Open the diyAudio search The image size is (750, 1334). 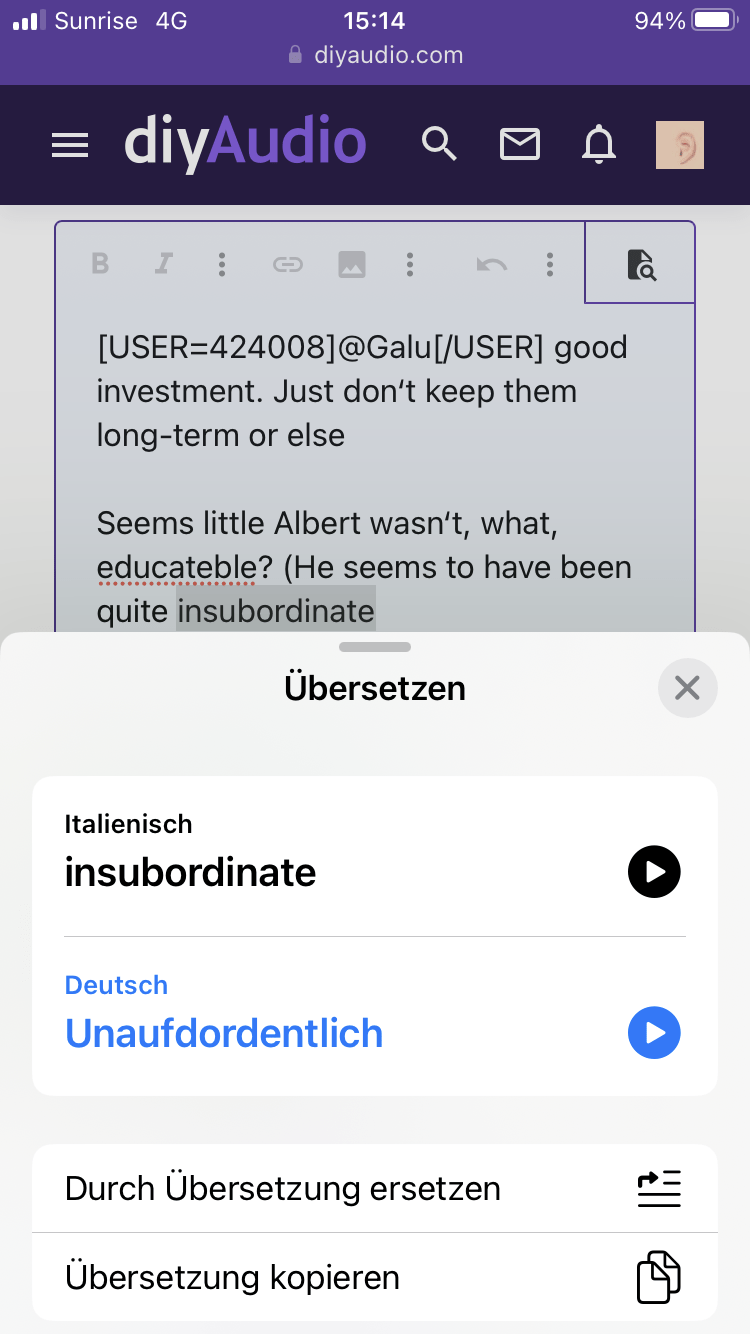pyautogui.click(x=439, y=144)
